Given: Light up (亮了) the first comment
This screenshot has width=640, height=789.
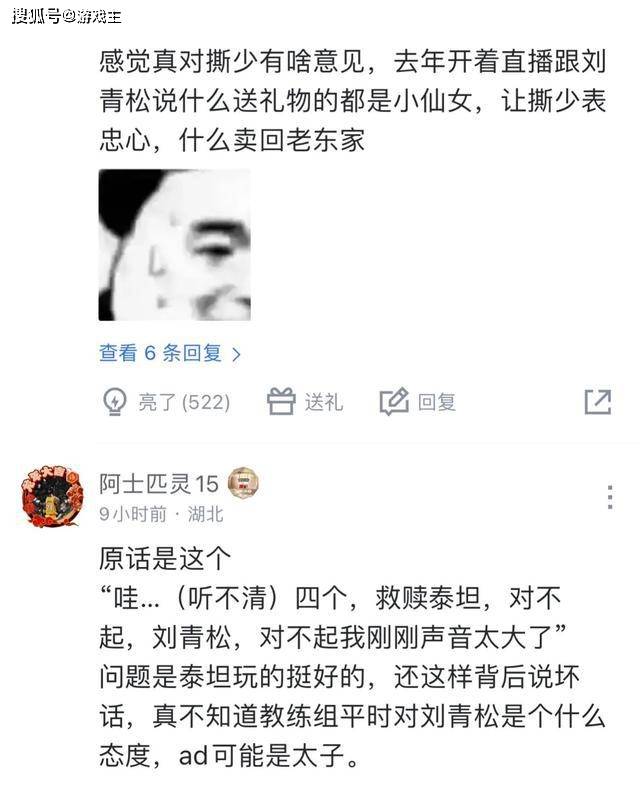Looking at the screenshot, I should 166,402.
